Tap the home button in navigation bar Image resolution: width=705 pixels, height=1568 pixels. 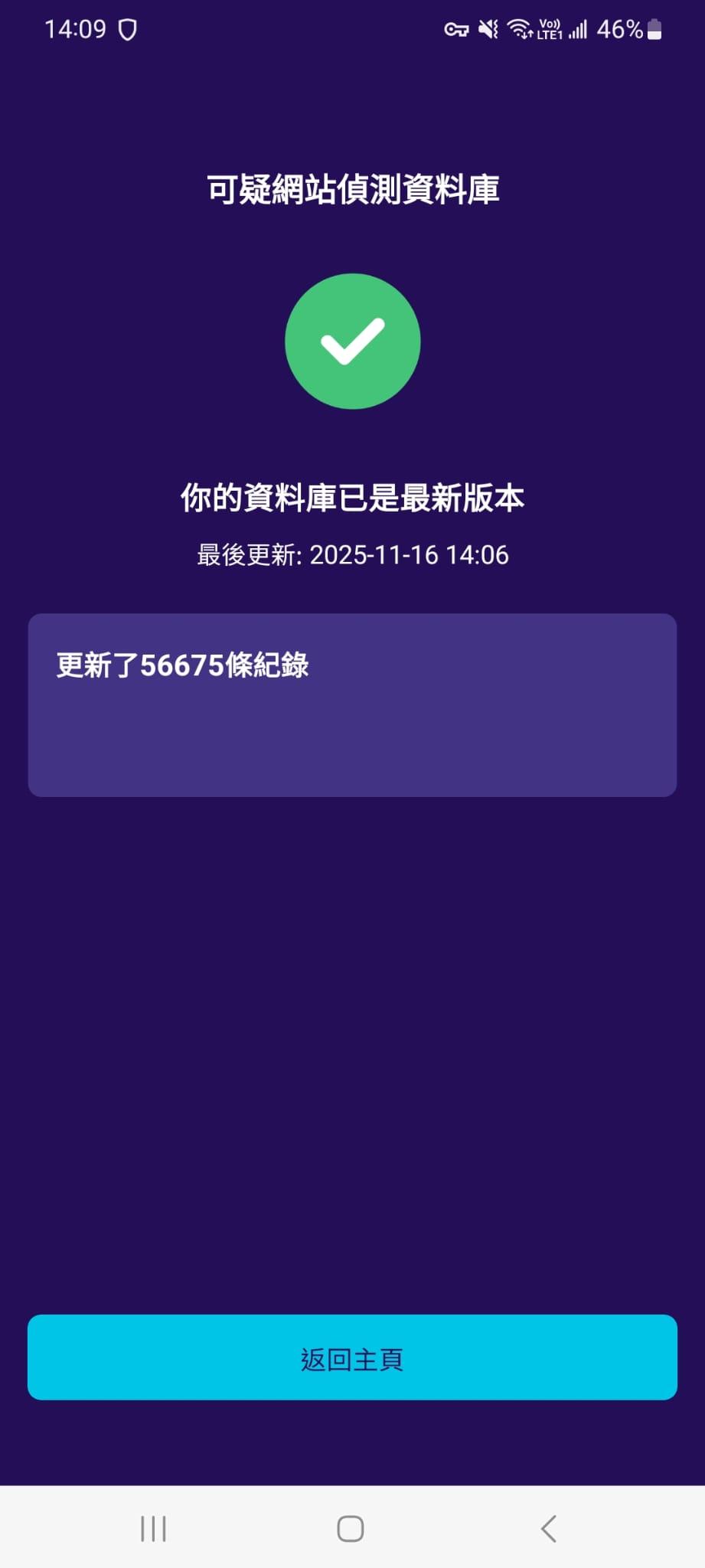[349, 1529]
